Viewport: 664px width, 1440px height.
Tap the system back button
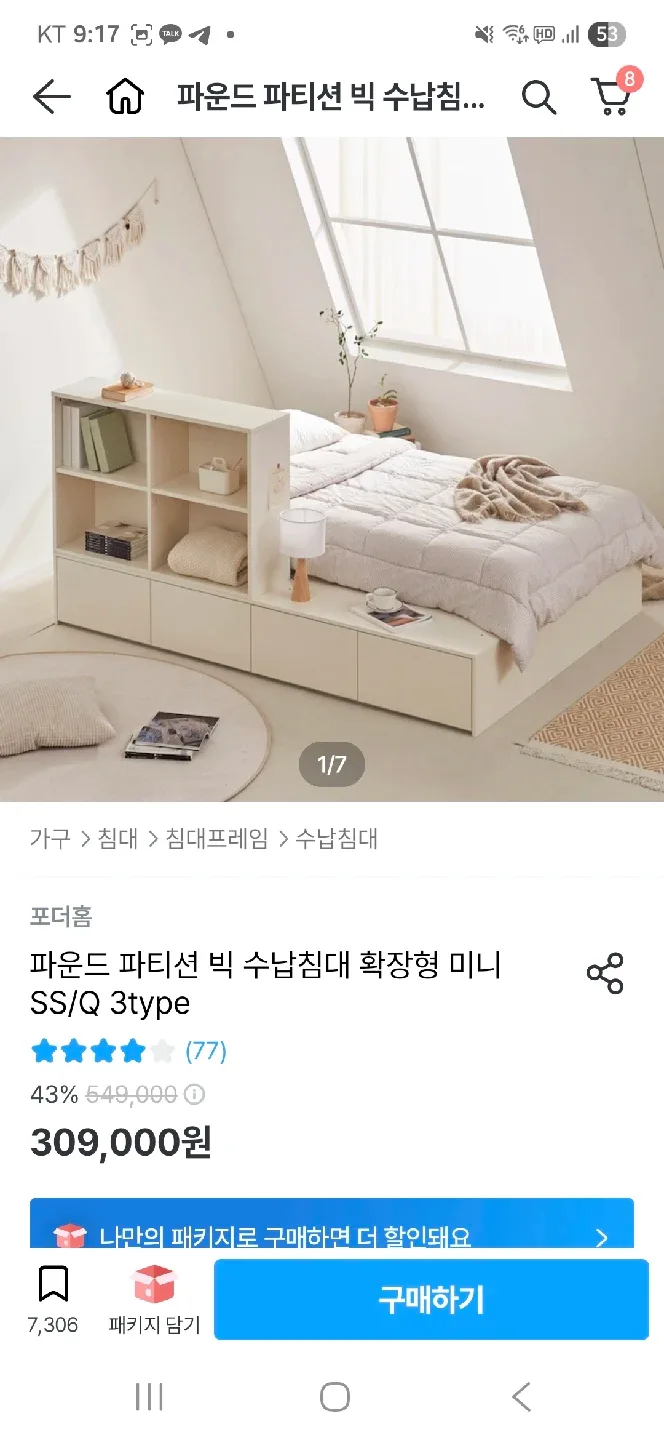(521, 1397)
